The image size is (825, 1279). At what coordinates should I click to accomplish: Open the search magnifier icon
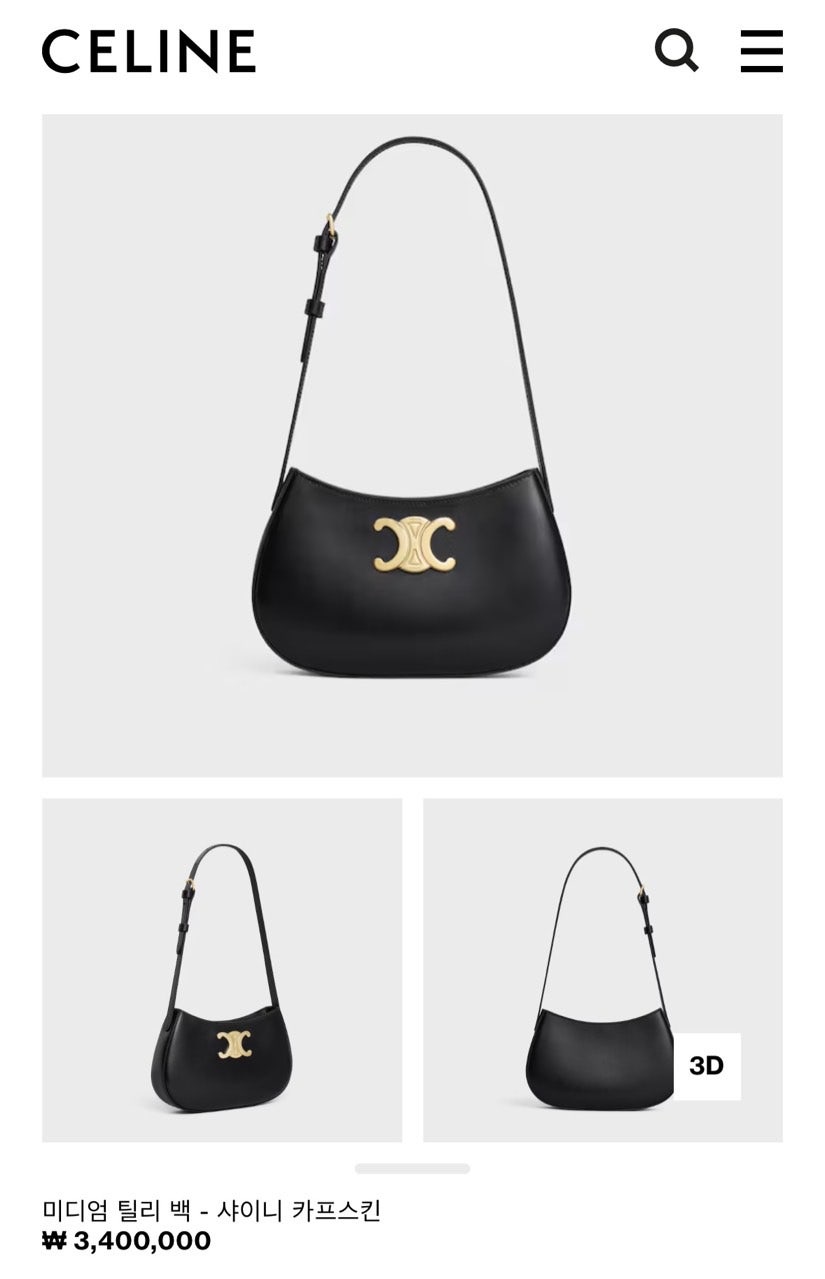pos(677,50)
